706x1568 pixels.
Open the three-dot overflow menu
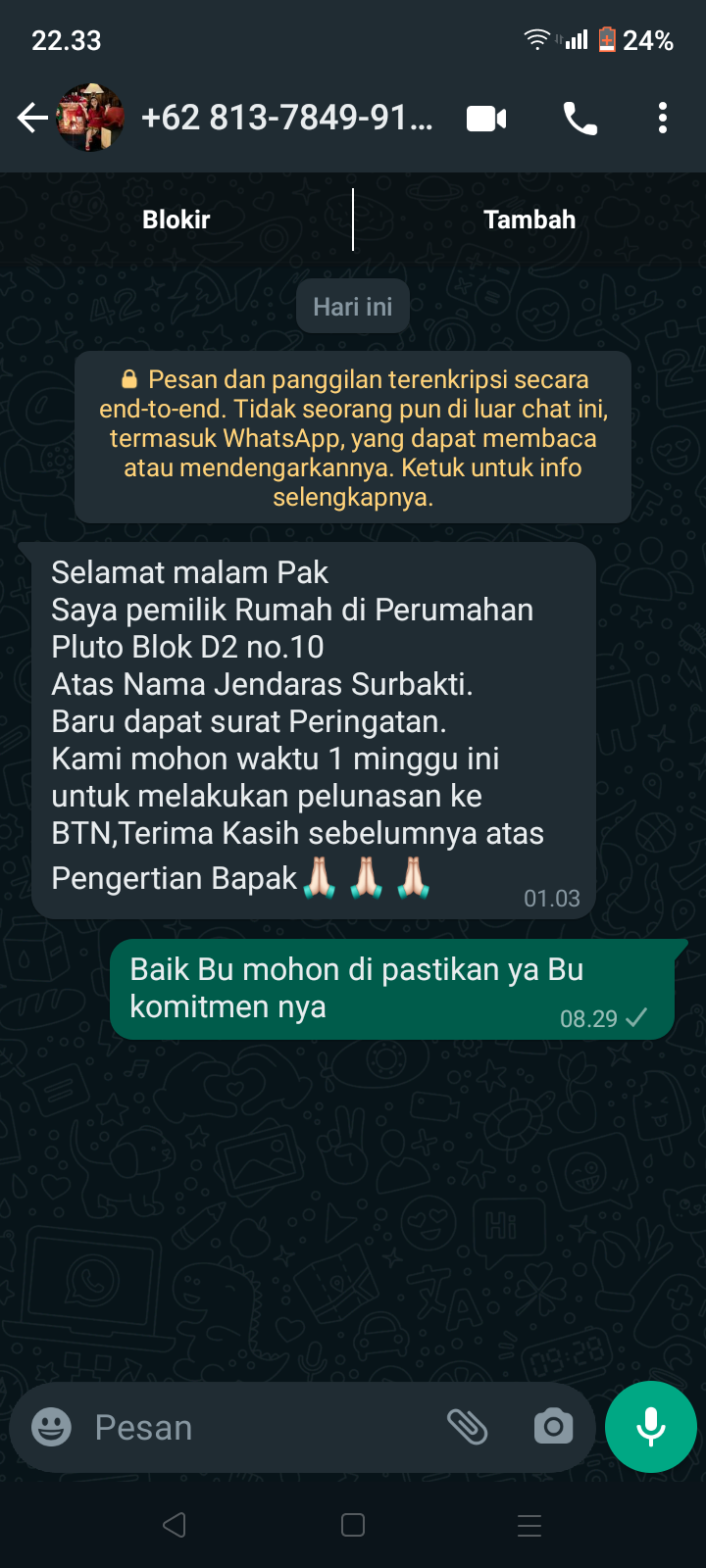[x=663, y=119]
